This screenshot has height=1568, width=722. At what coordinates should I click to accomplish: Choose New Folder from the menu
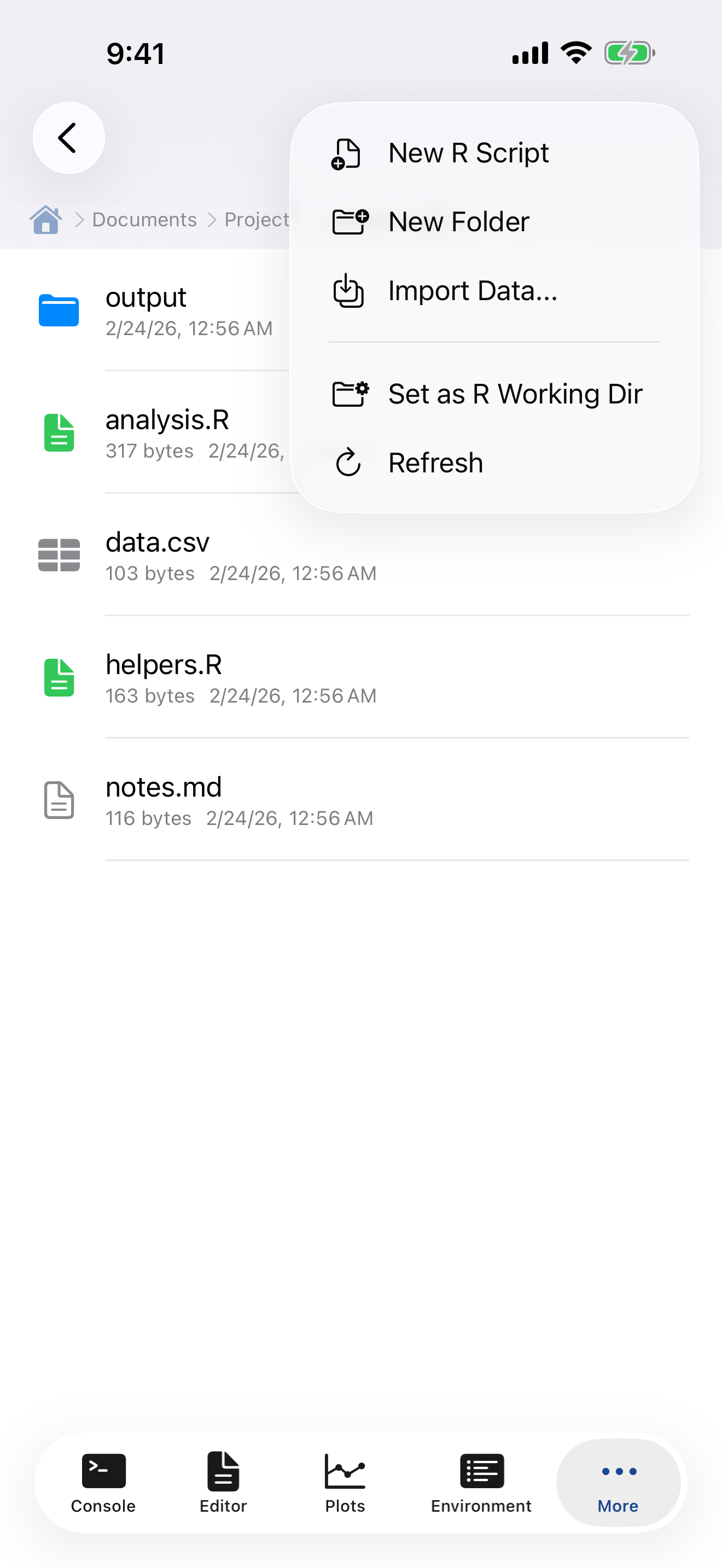[x=458, y=221]
